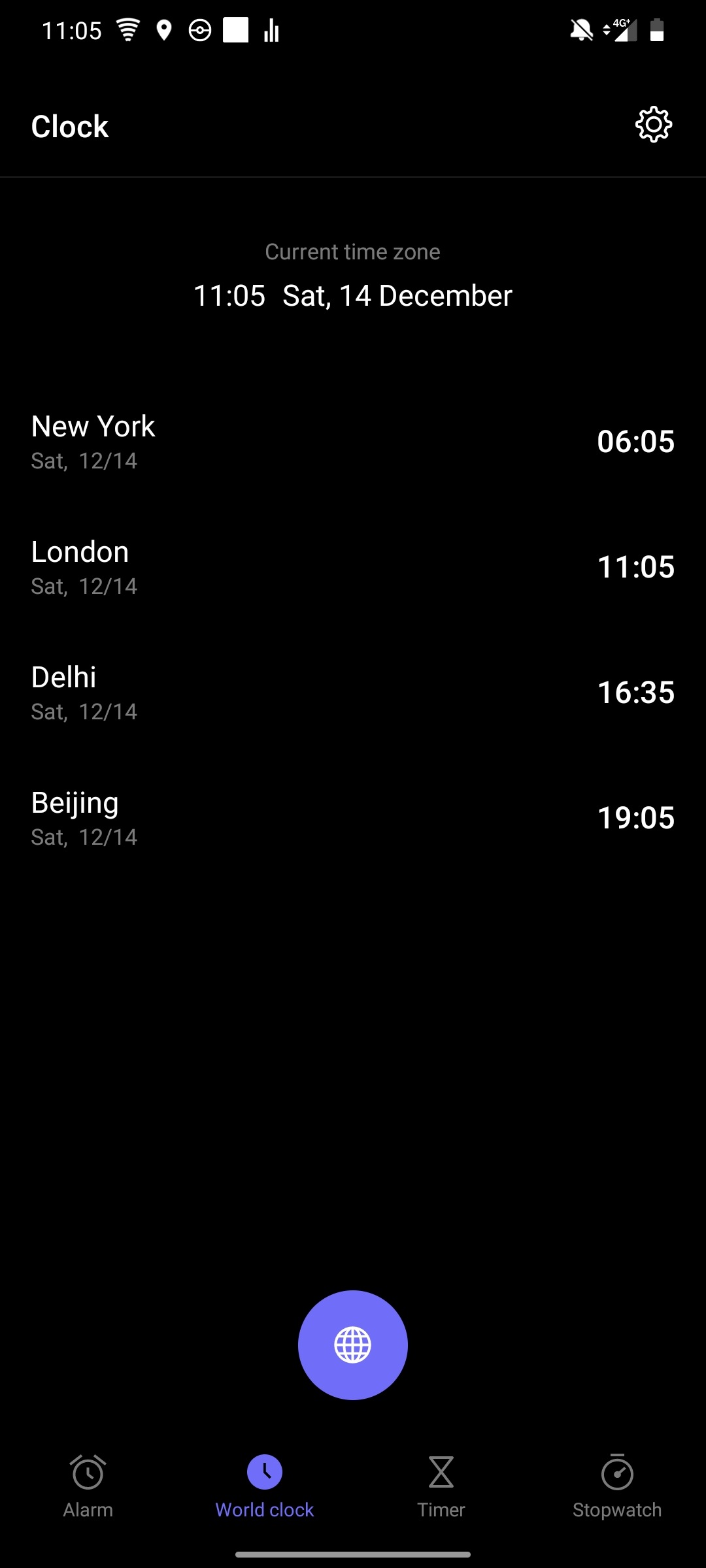Switch to the Alarm tab
This screenshot has width=706, height=1568.
(88, 1486)
